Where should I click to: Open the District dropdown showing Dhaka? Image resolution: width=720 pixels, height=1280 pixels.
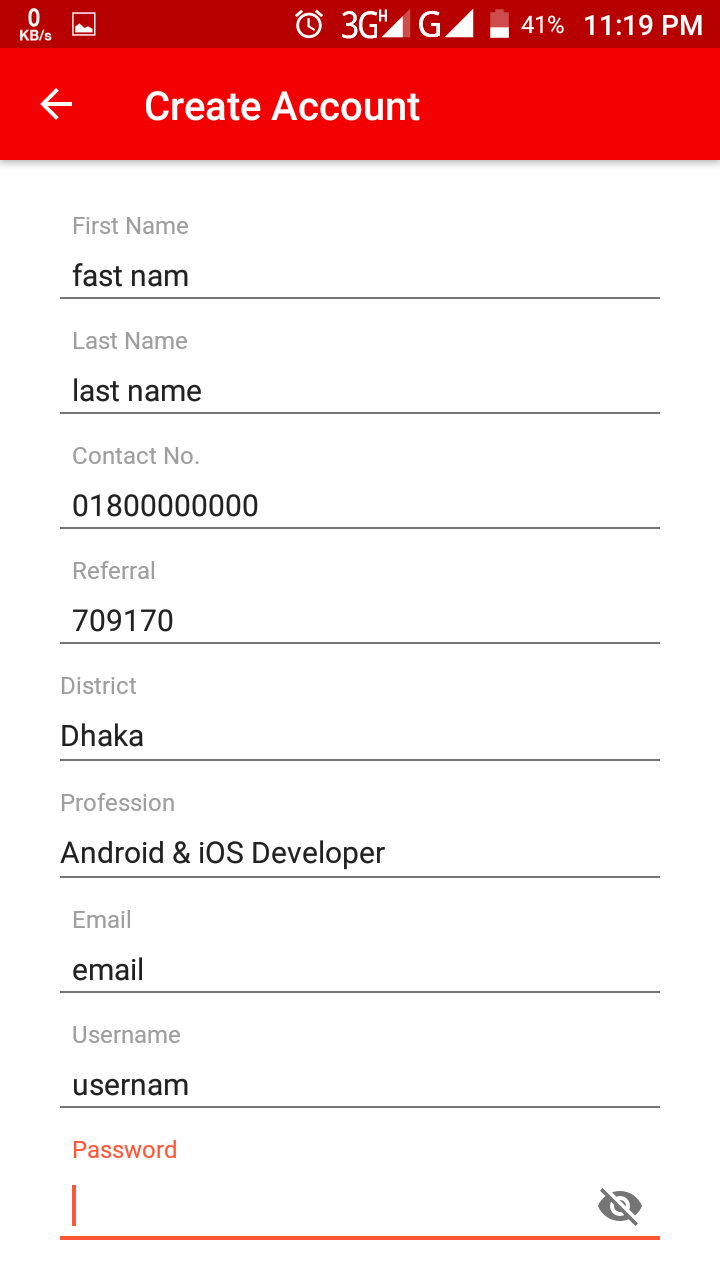tap(360, 736)
